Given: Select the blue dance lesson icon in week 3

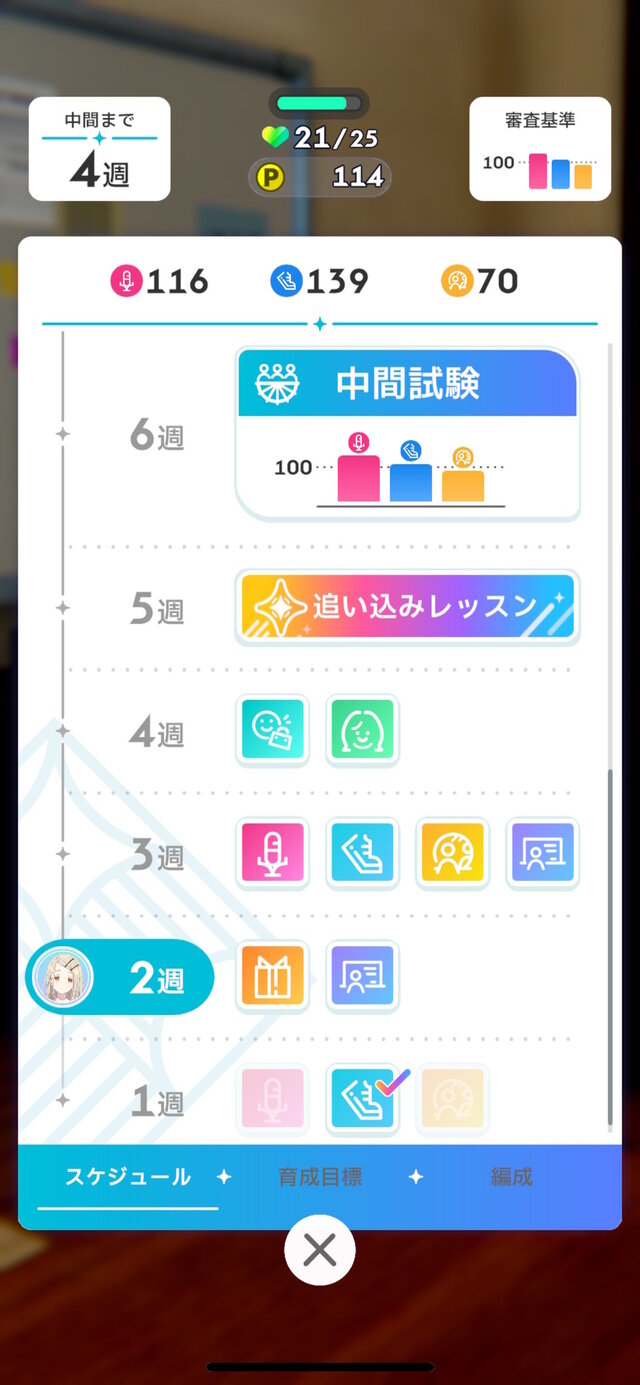Looking at the screenshot, I should (363, 853).
